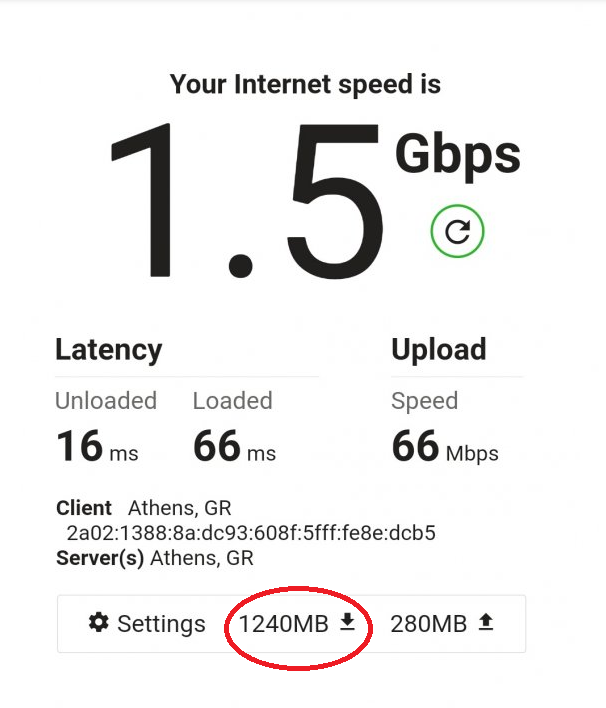Rerun the speed test with the refresh icon
The image size is (606, 708).
(x=457, y=232)
